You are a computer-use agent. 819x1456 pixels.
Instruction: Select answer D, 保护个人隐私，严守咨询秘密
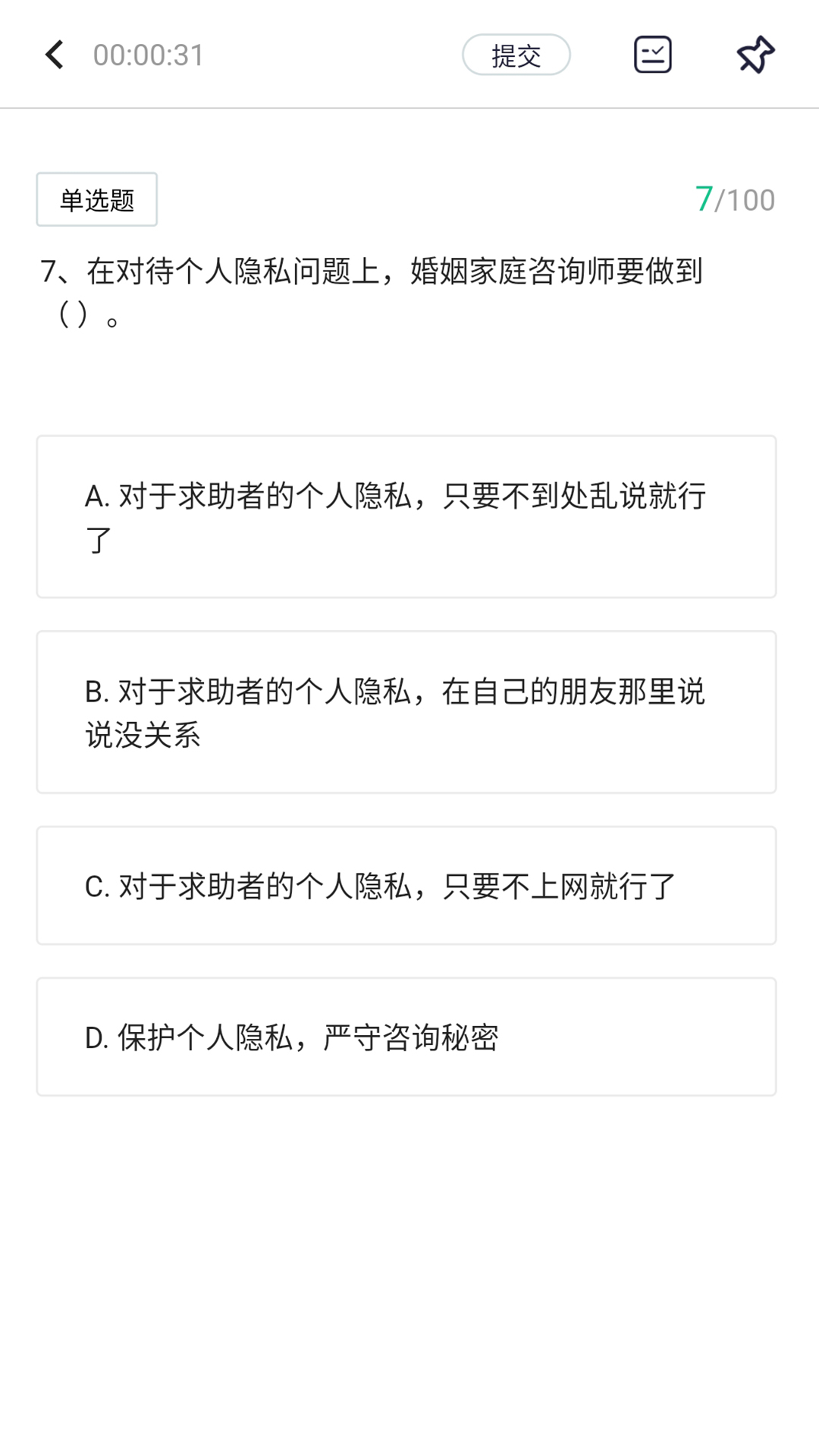click(x=406, y=1037)
